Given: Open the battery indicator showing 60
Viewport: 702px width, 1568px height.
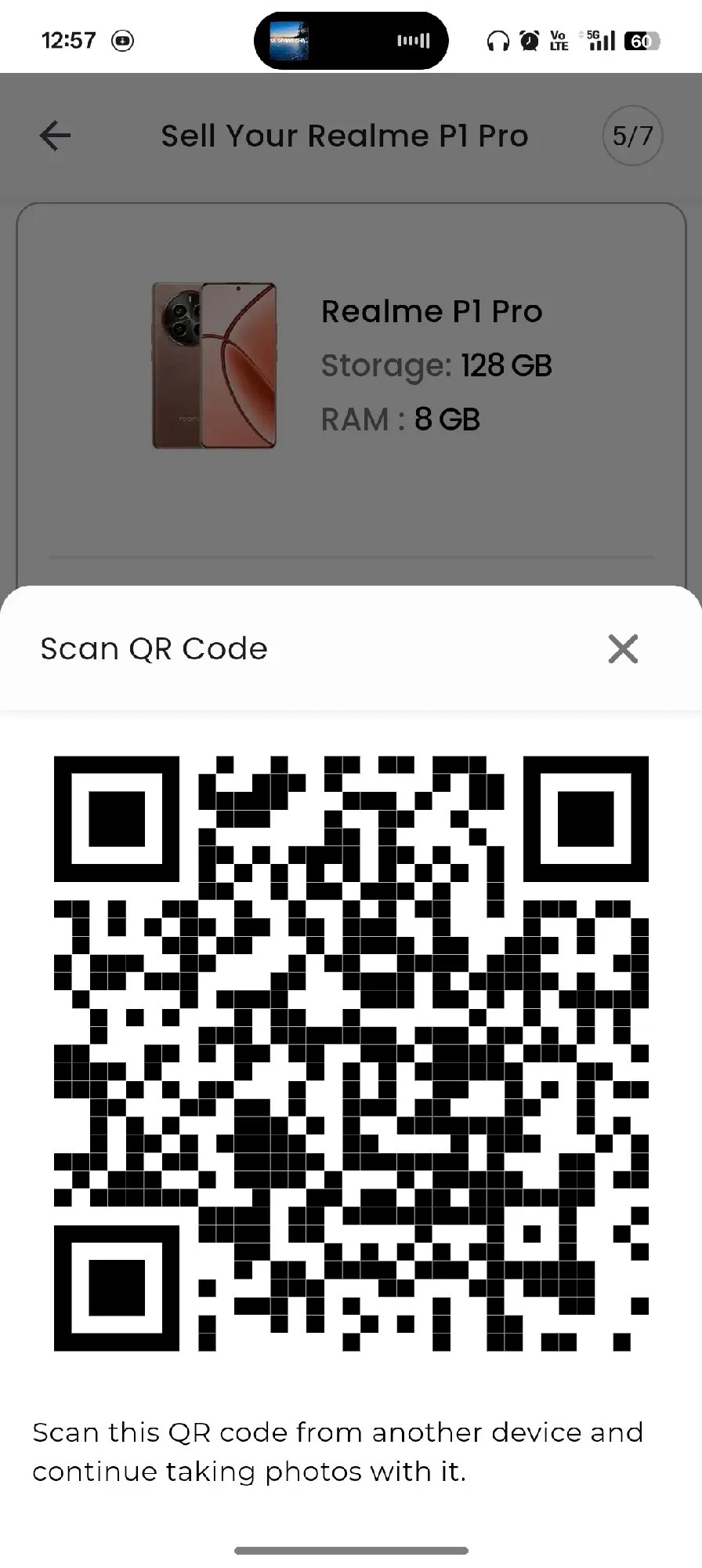Looking at the screenshot, I should (642, 41).
